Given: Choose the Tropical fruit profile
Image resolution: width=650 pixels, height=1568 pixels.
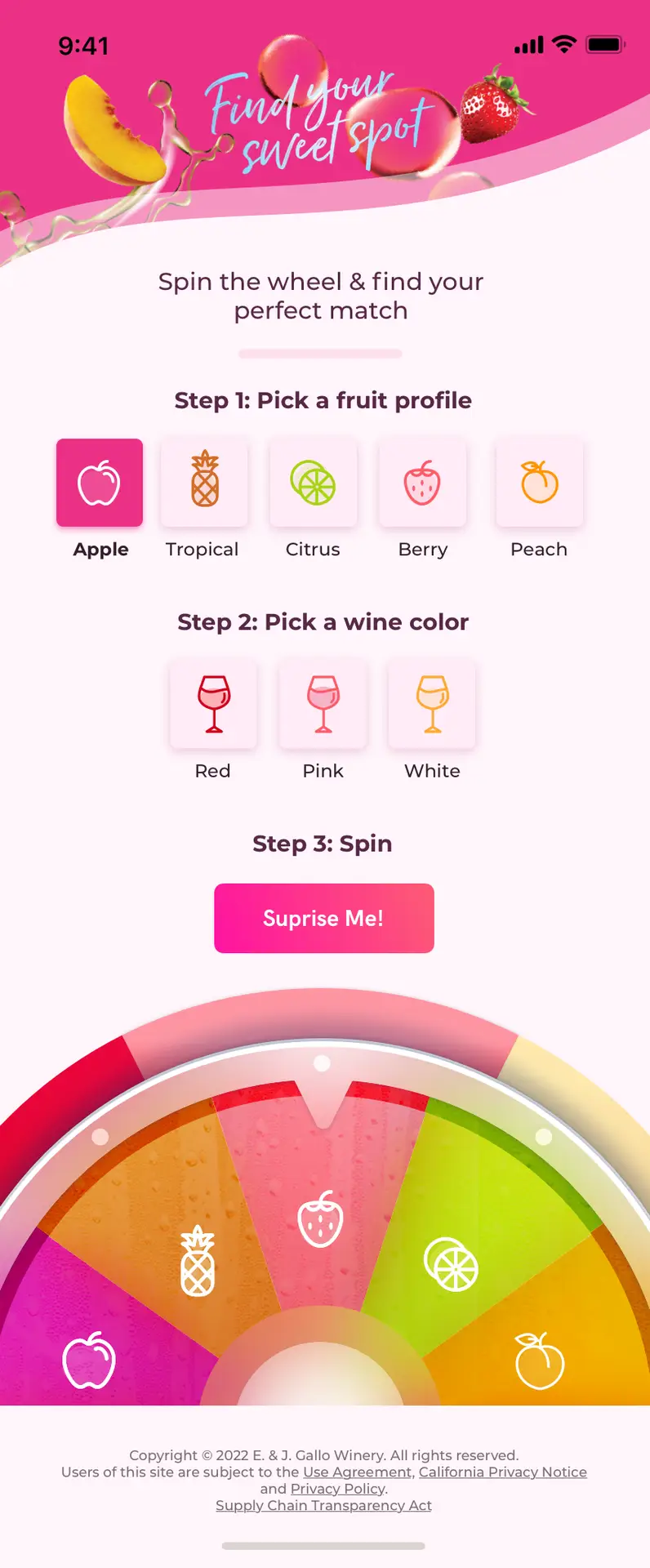Looking at the screenshot, I should 205,483.
